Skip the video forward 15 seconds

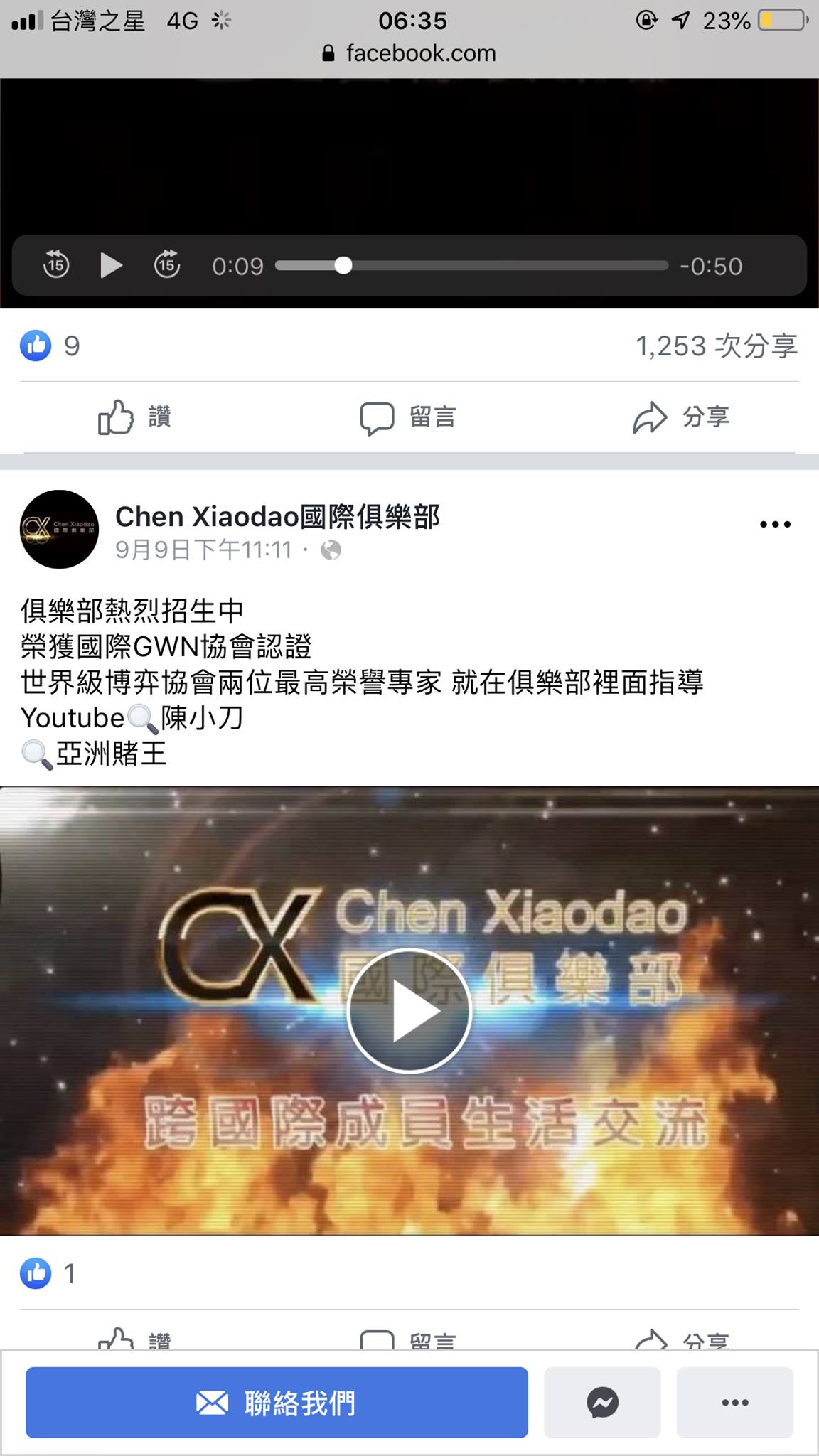click(167, 266)
